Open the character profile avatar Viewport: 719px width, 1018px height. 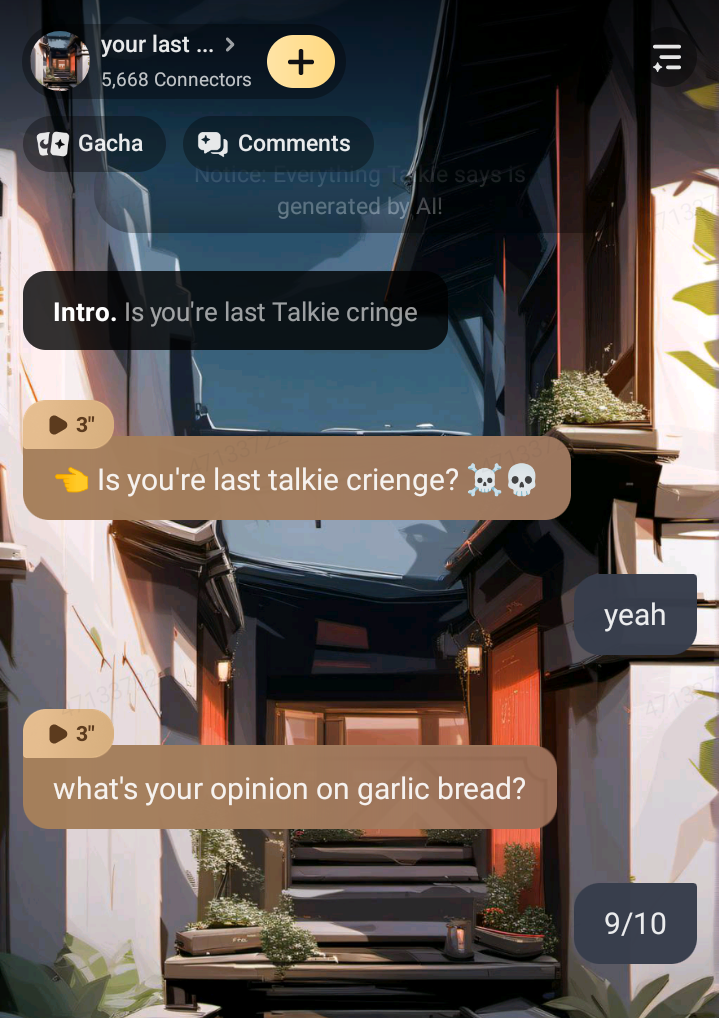tap(60, 61)
